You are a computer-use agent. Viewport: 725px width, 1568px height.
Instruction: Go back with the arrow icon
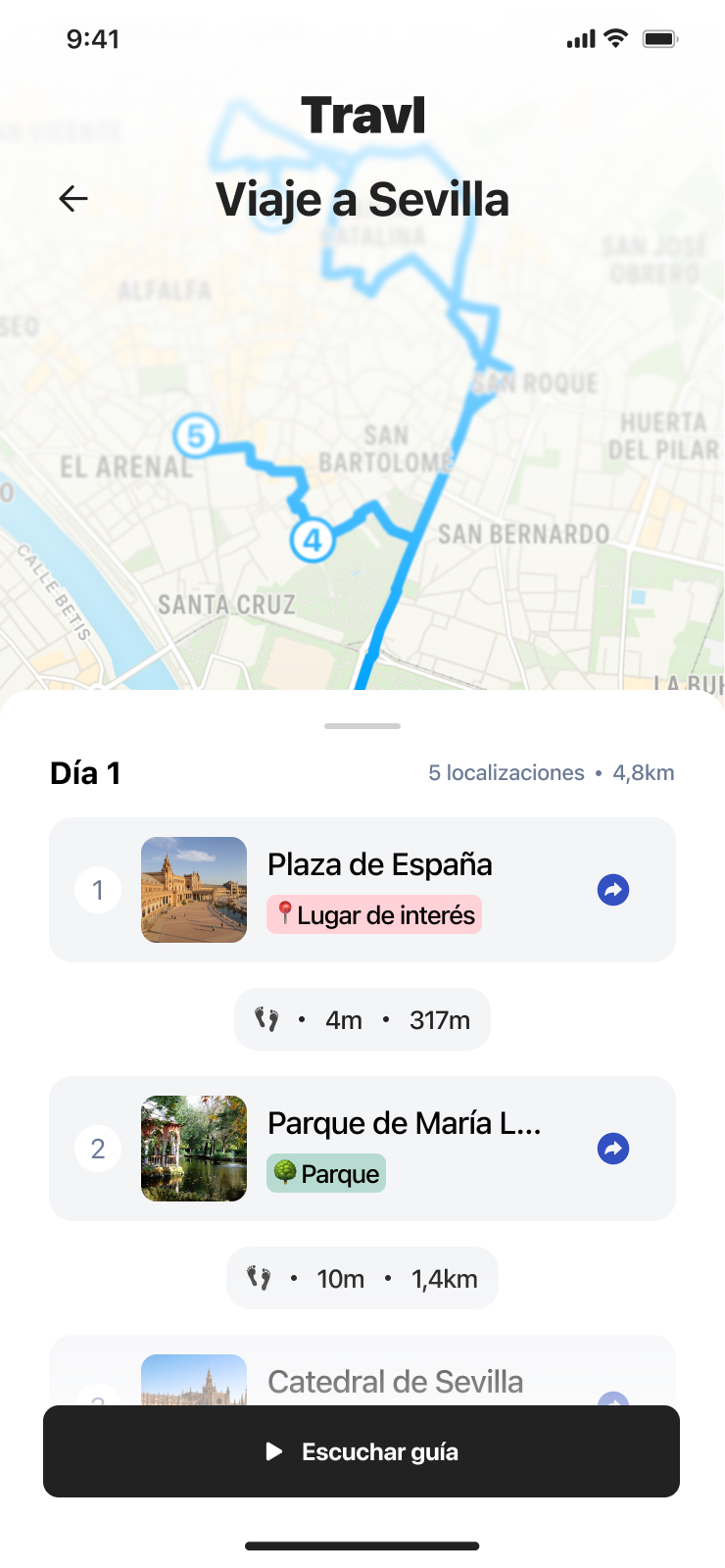click(x=73, y=199)
